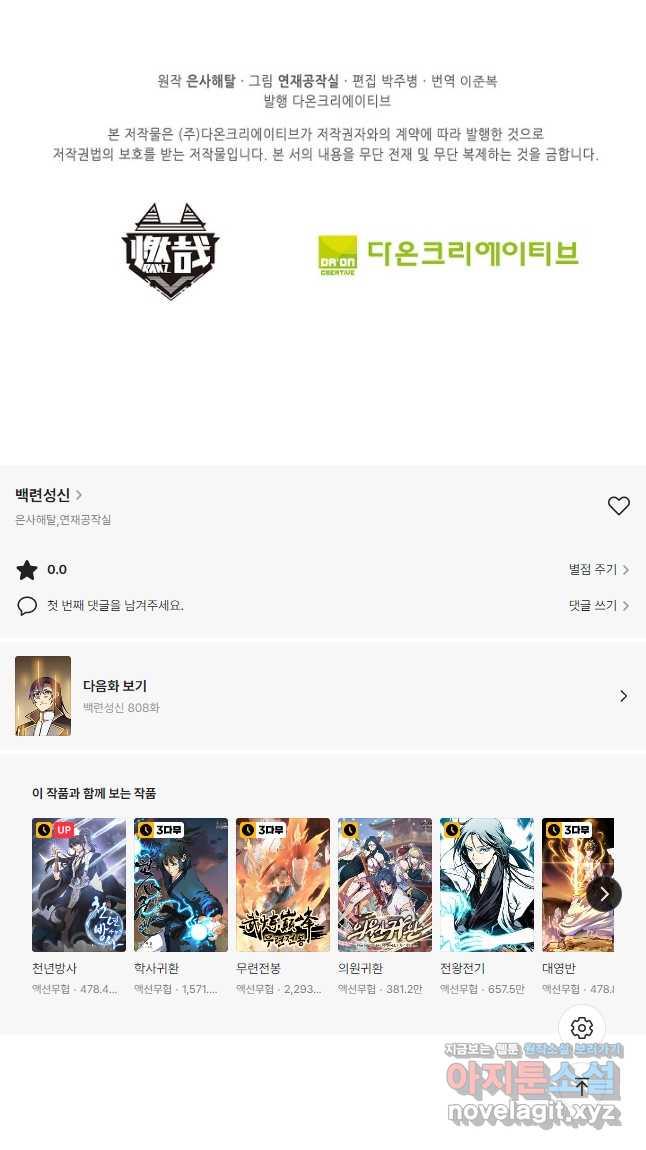Jump to top with the up arrow

coord(582,1086)
